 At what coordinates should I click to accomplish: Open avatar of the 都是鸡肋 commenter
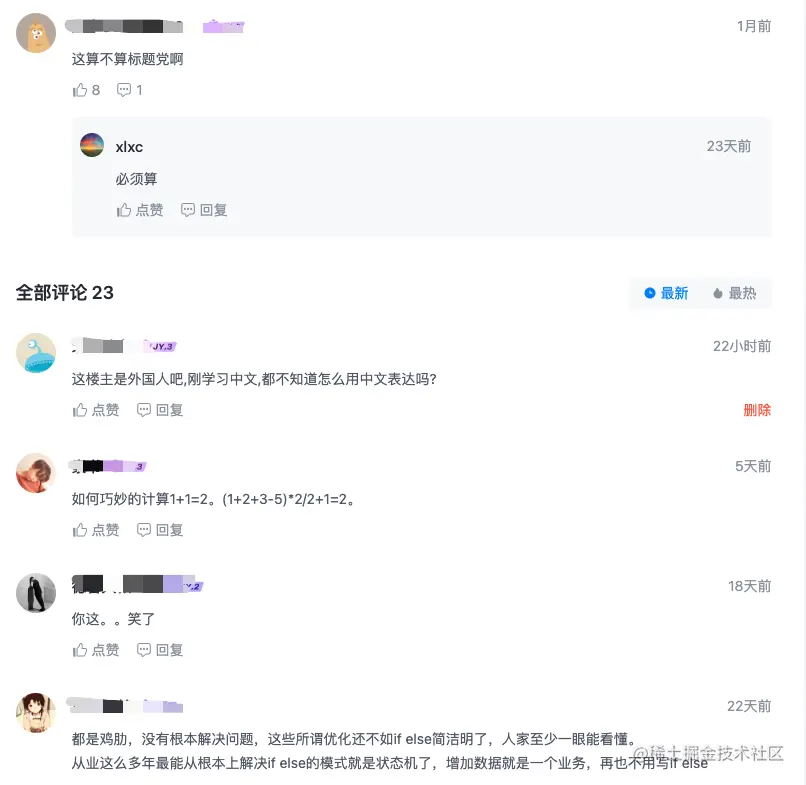[36, 713]
